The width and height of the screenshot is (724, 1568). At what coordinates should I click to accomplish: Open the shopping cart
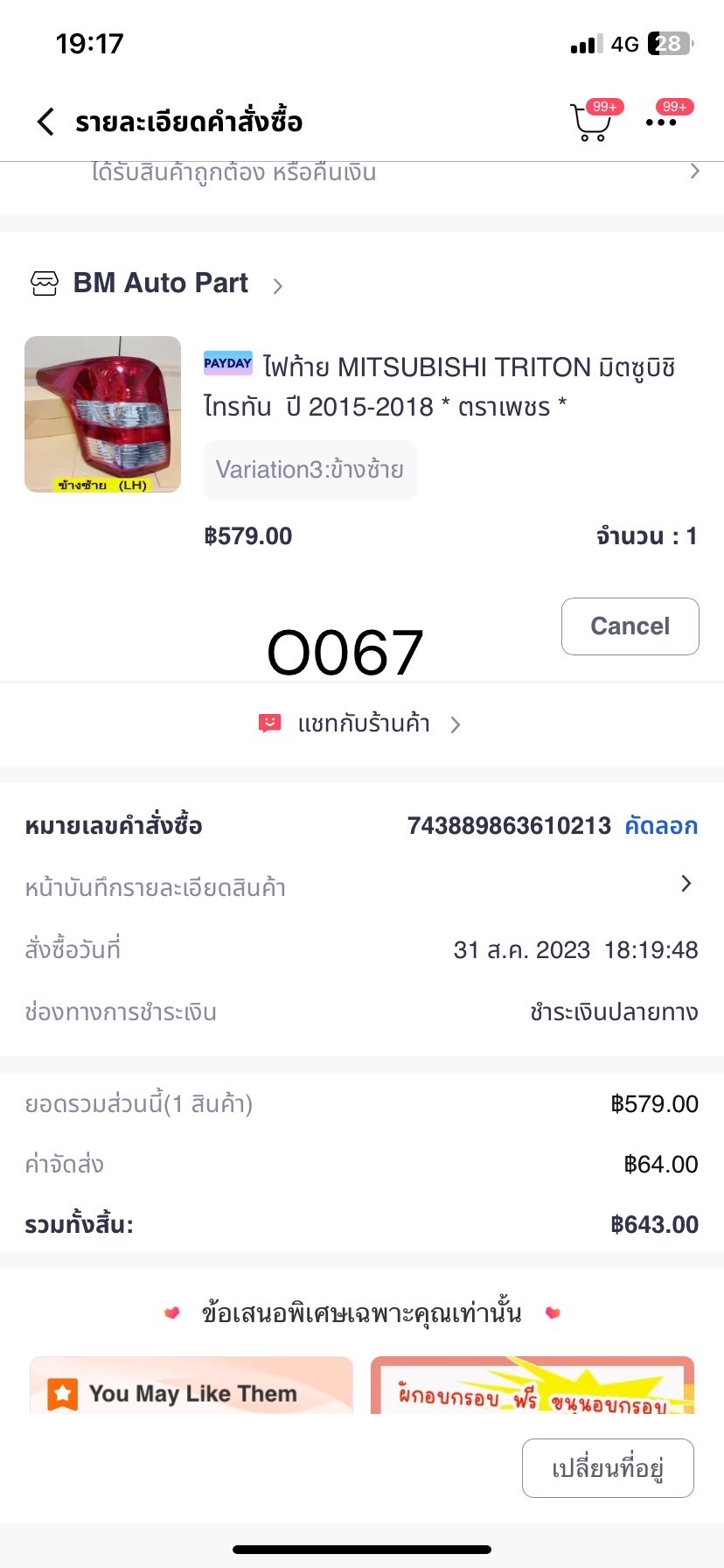click(x=590, y=122)
